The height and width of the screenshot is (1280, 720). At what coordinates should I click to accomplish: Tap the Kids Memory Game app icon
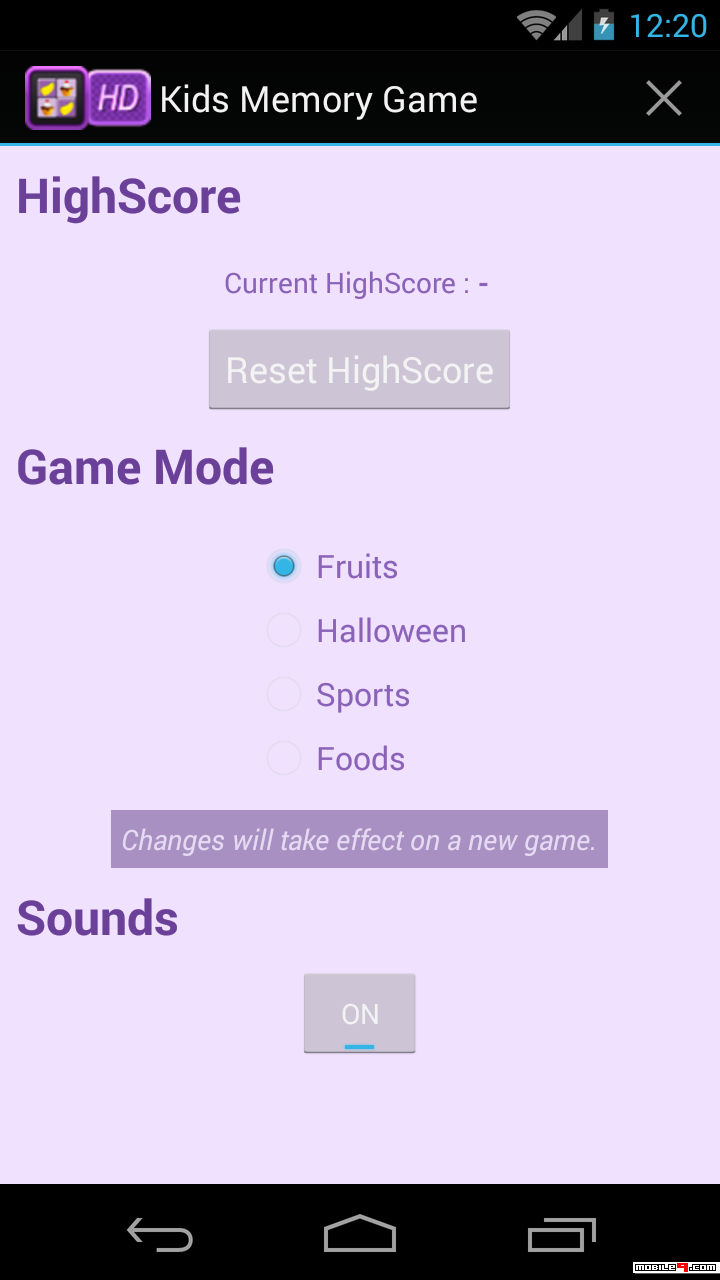88,98
